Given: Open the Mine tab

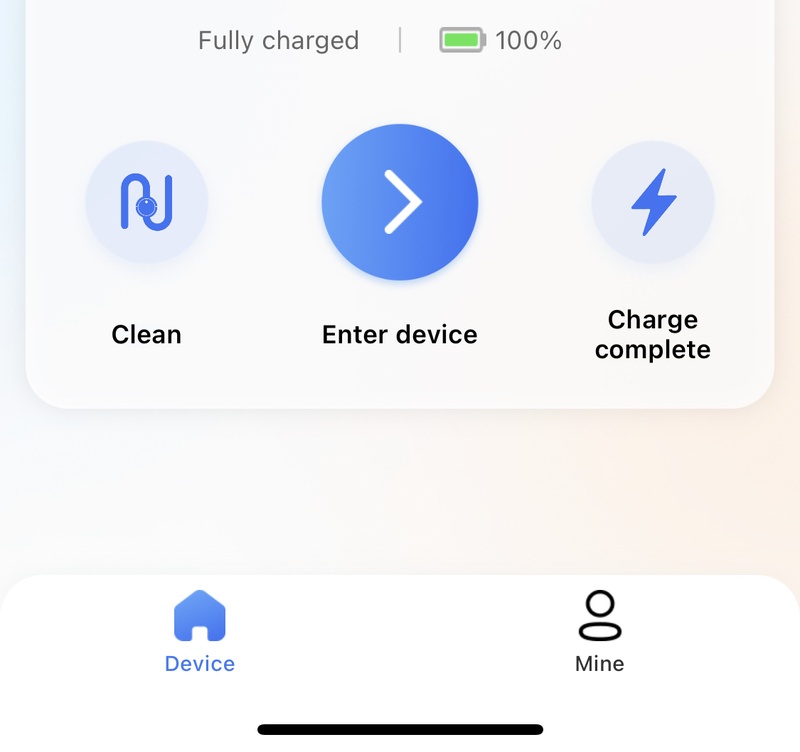Looking at the screenshot, I should pyautogui.click(x=600, y=632).
